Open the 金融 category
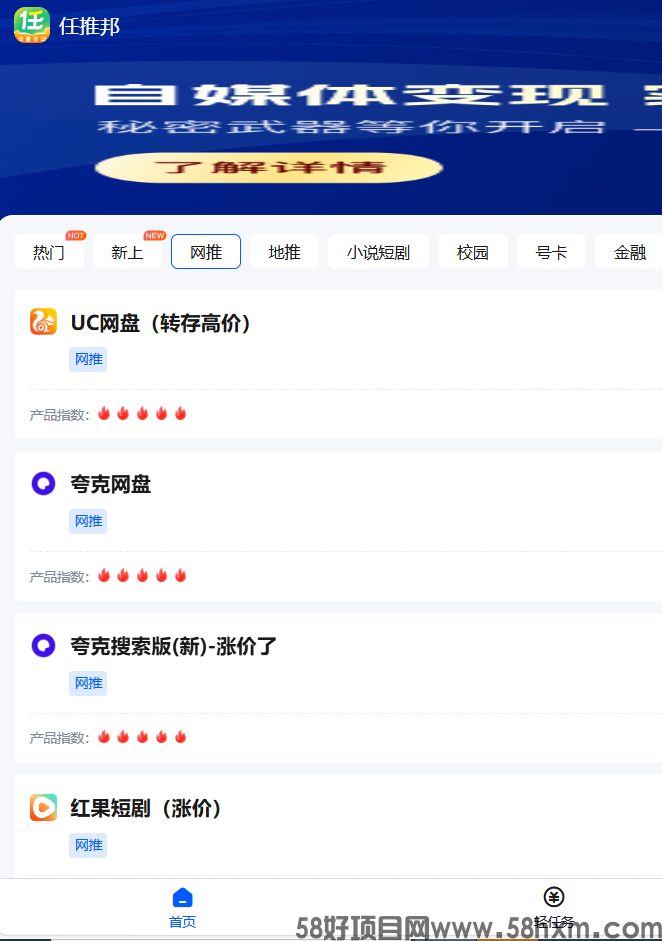662x941 pixels. point(629,252)
